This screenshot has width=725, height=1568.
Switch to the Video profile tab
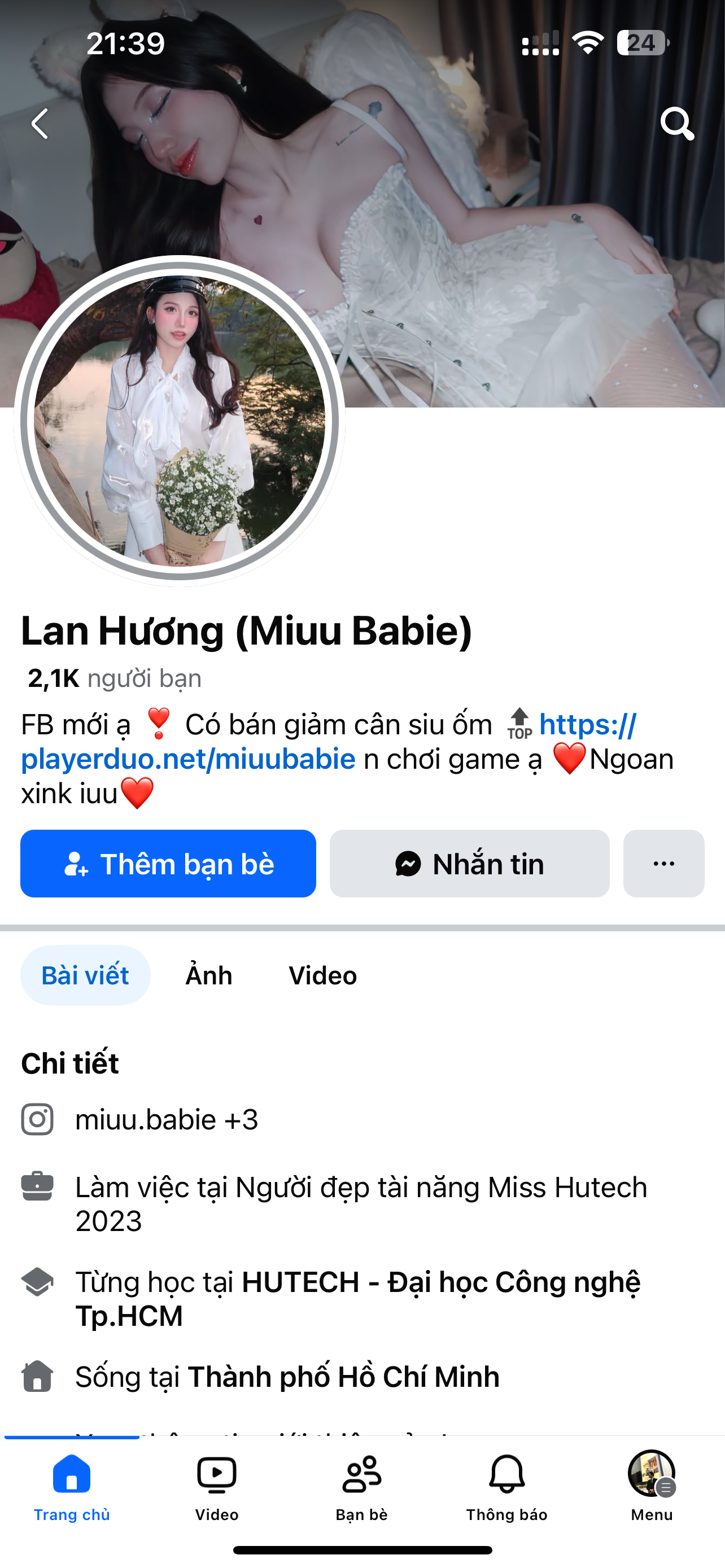coord(322,975)
